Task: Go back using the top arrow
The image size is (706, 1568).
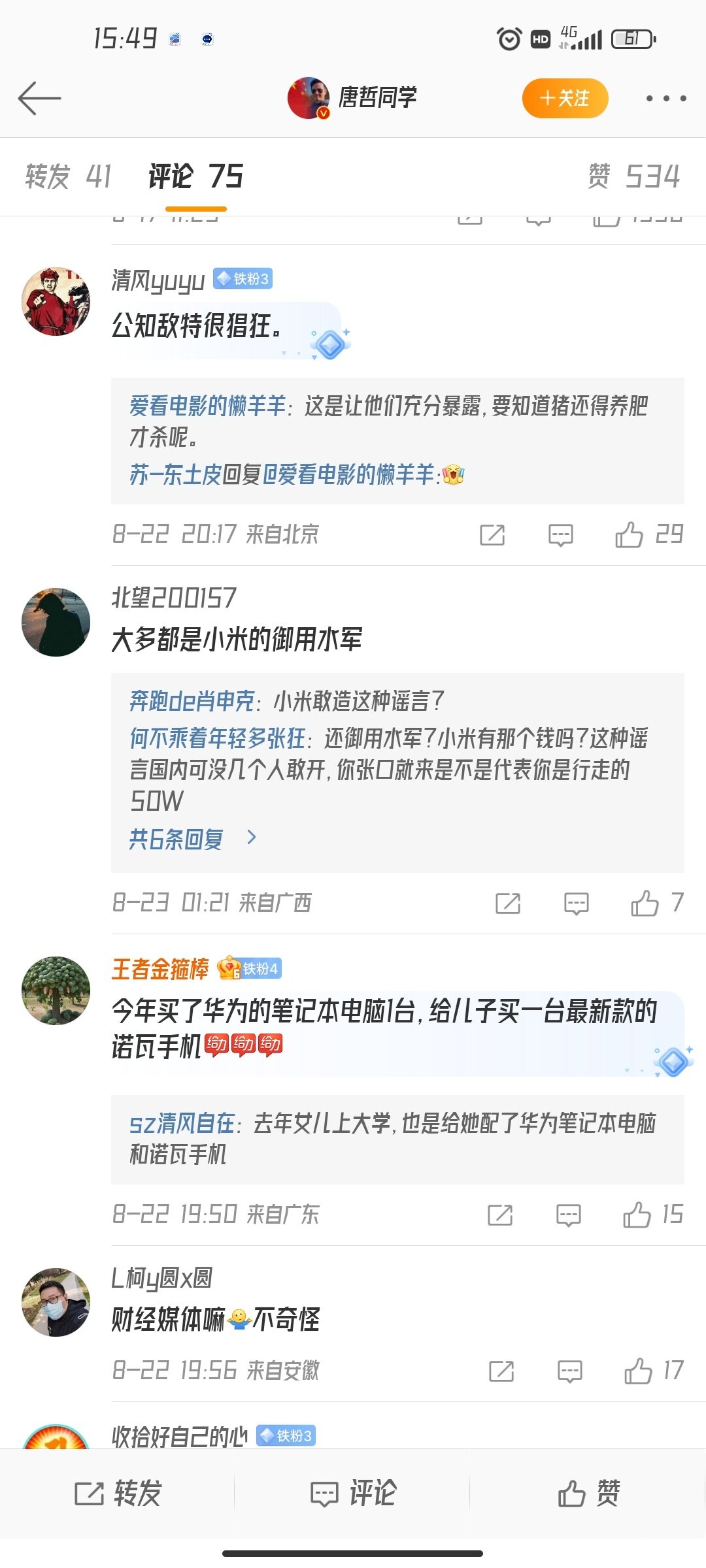Action: coord(39,98)
